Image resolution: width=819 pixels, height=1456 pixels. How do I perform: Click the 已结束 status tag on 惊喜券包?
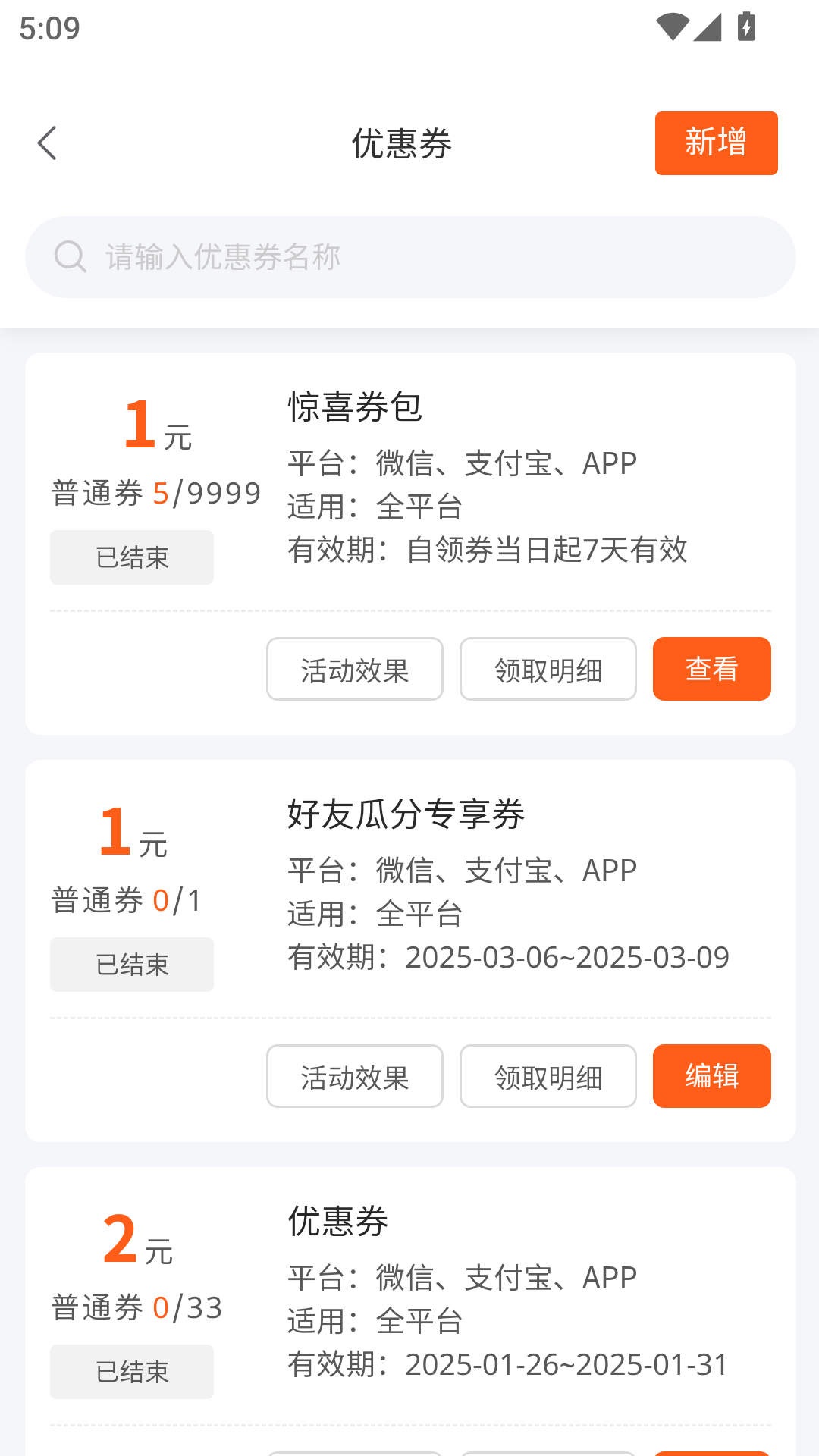pos(131,557)
